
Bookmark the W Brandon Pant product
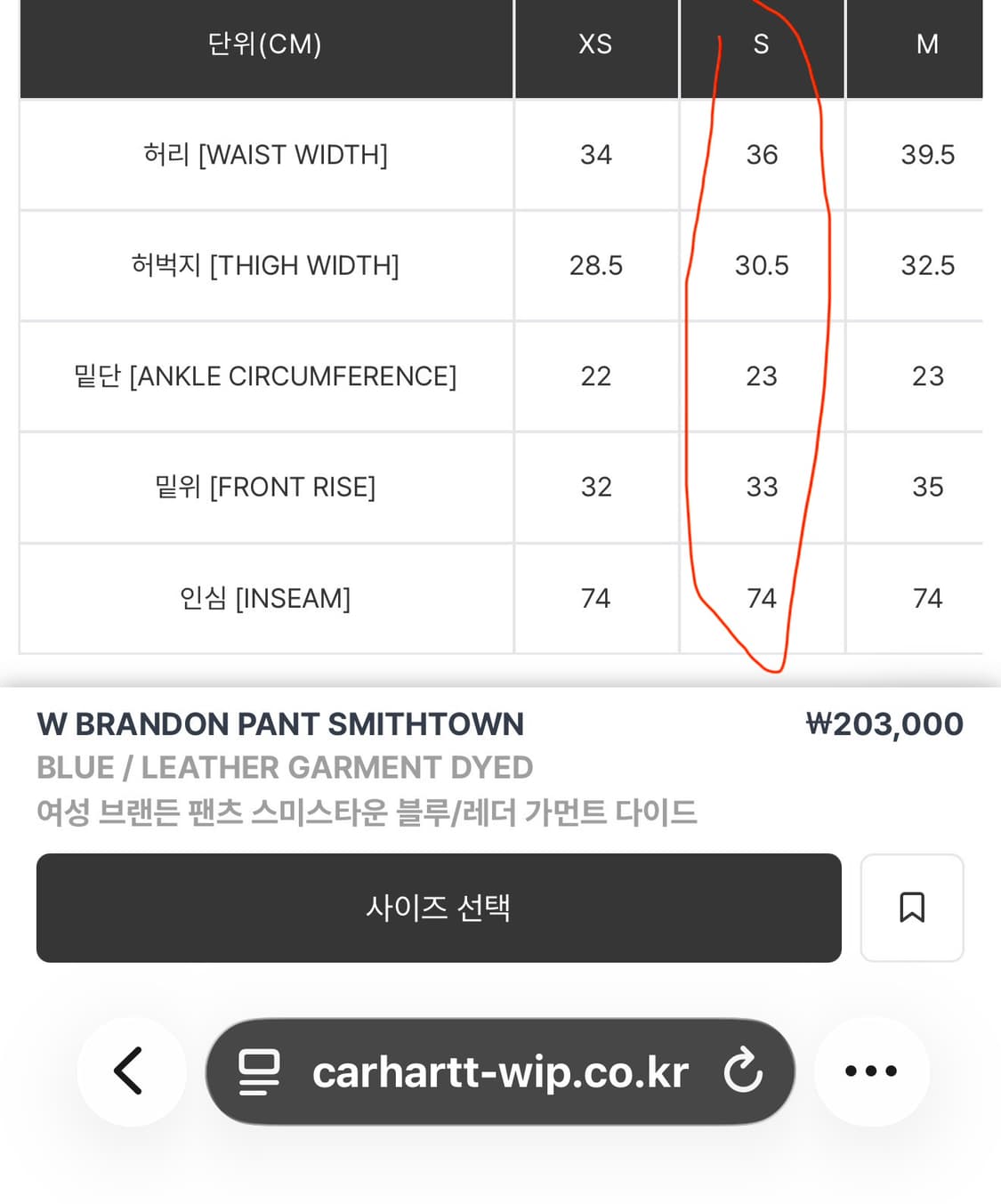tap(911, 908)
